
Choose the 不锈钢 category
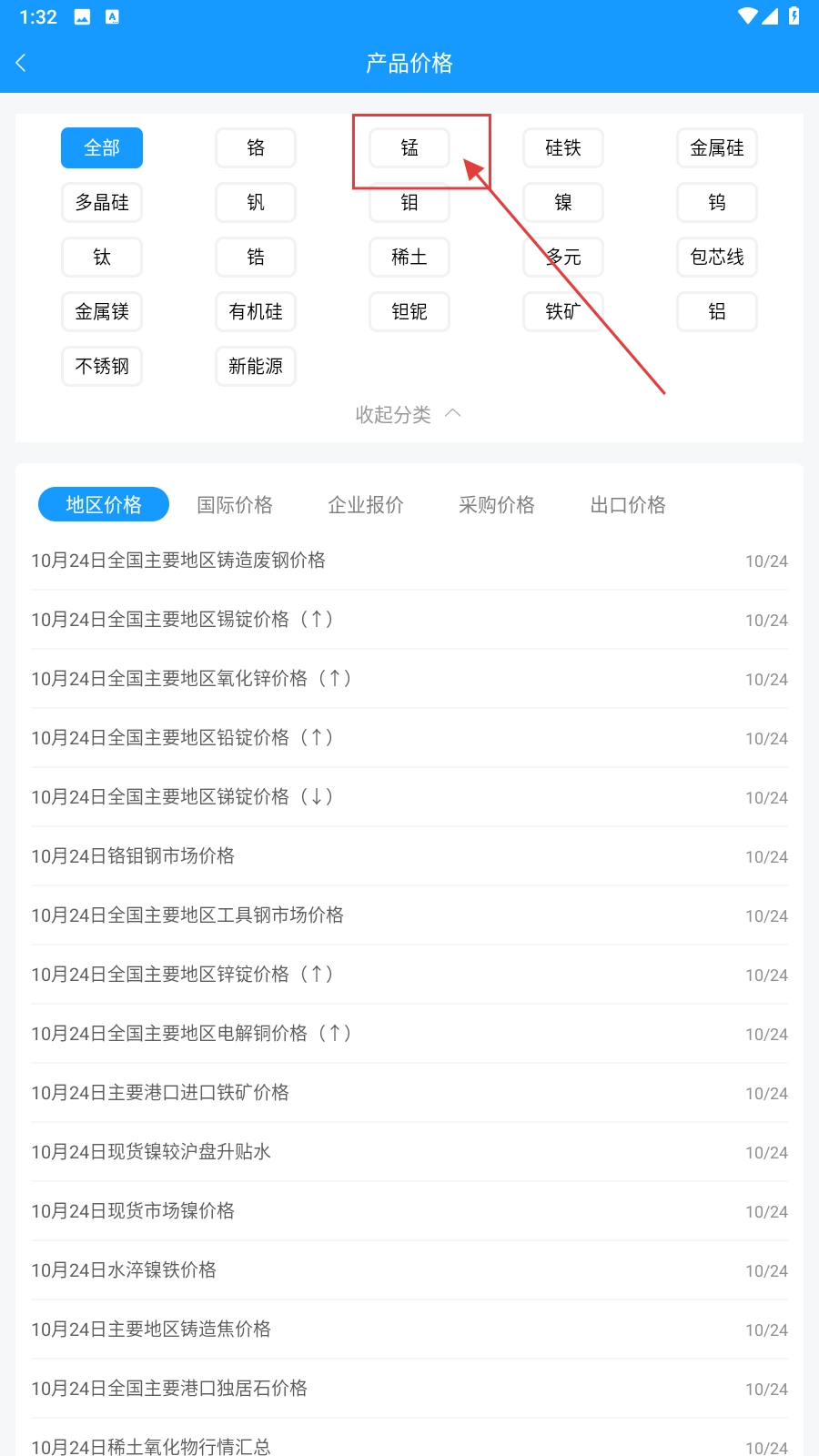[102, 367]
